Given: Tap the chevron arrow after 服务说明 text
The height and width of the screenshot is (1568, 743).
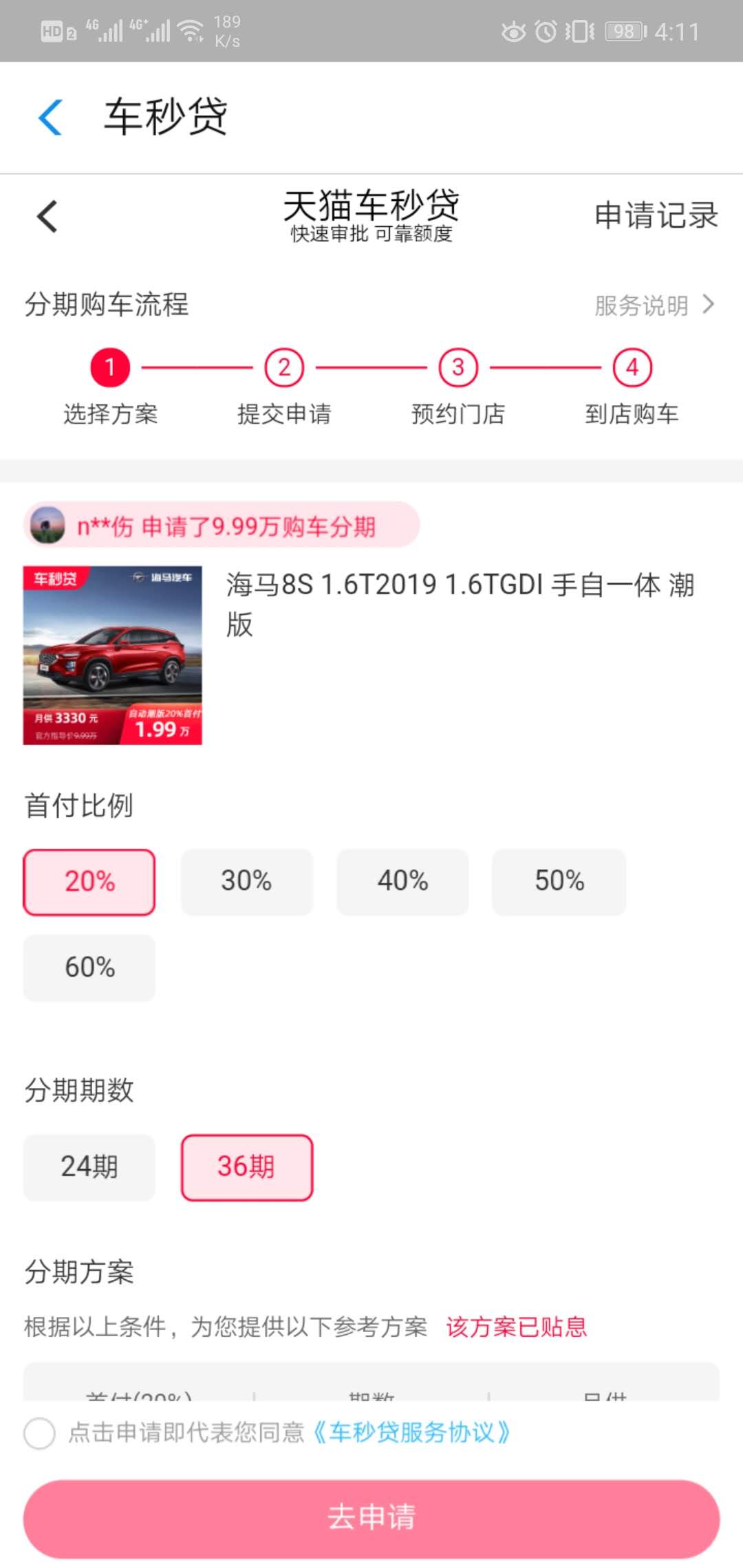Looking at the screenshot, I should click(708, 305).
